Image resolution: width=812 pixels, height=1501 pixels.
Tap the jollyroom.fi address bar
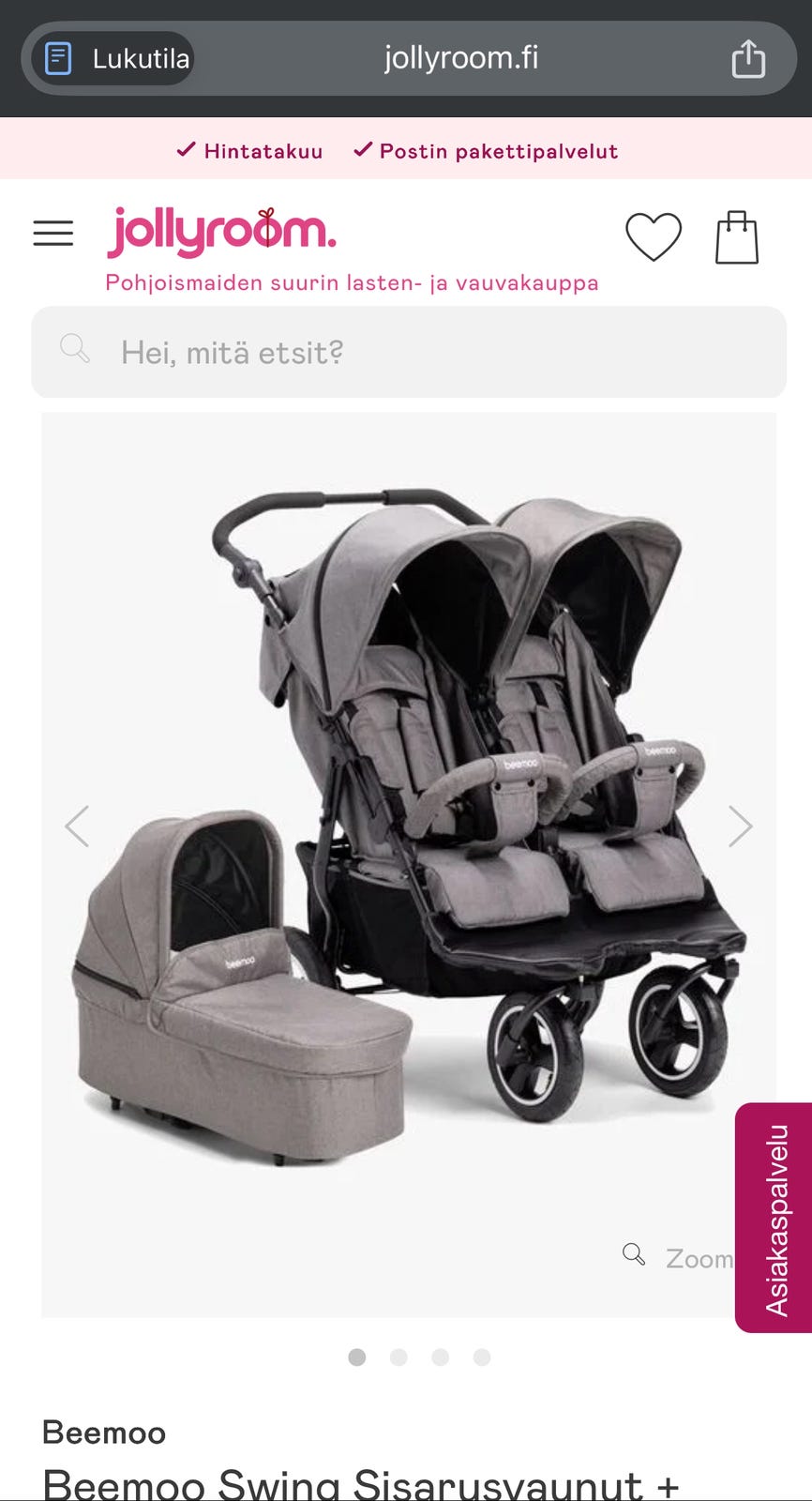pyautogui.click(x=460, y=58)
